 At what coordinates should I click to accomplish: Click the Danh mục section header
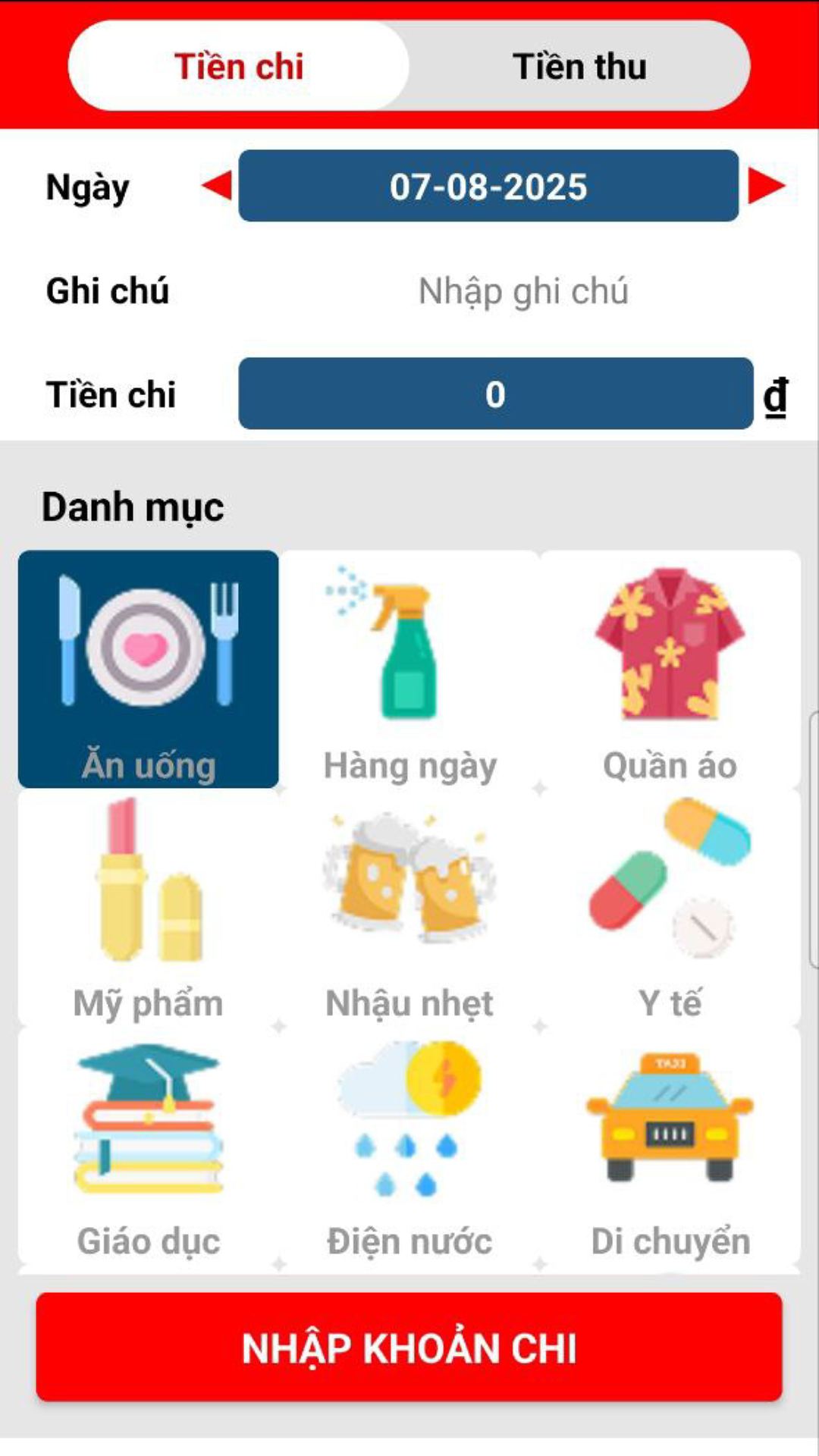[133, 507]
